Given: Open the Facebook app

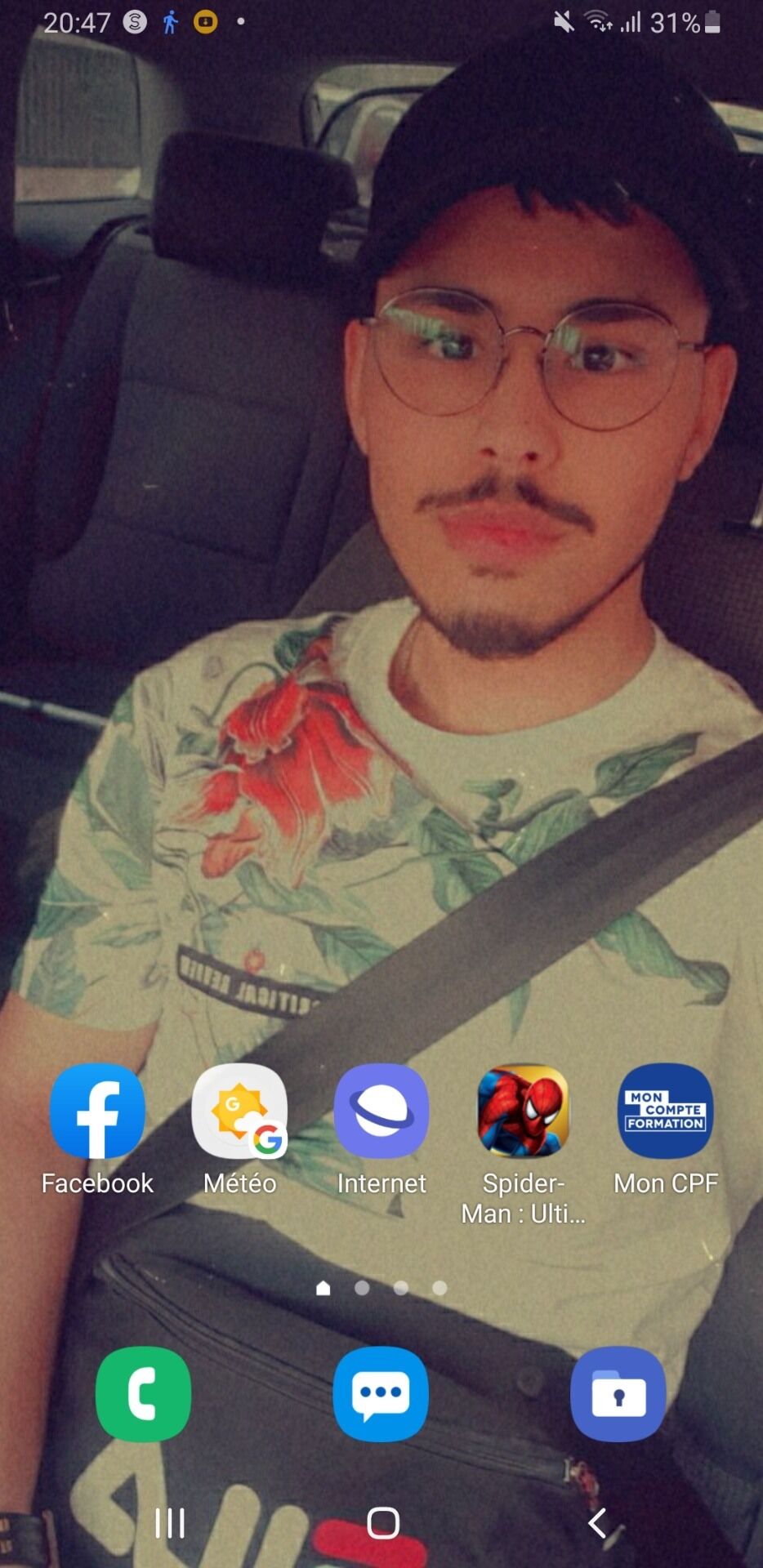Looking at the screenshot, I should 97,1111.
